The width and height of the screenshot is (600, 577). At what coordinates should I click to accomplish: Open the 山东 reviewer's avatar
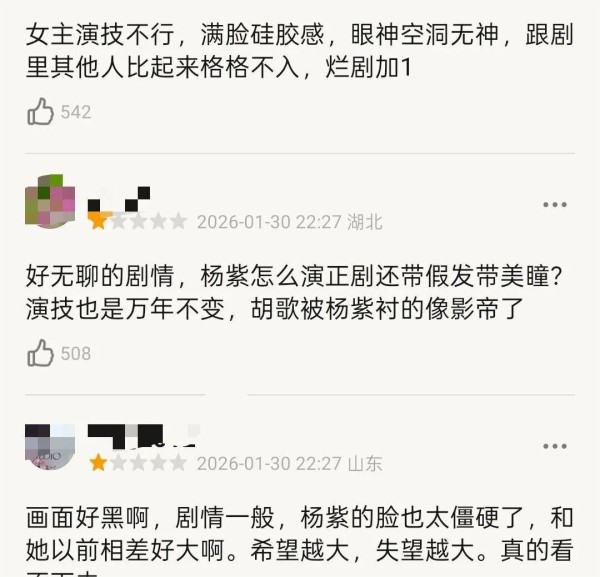pos(50,444)
